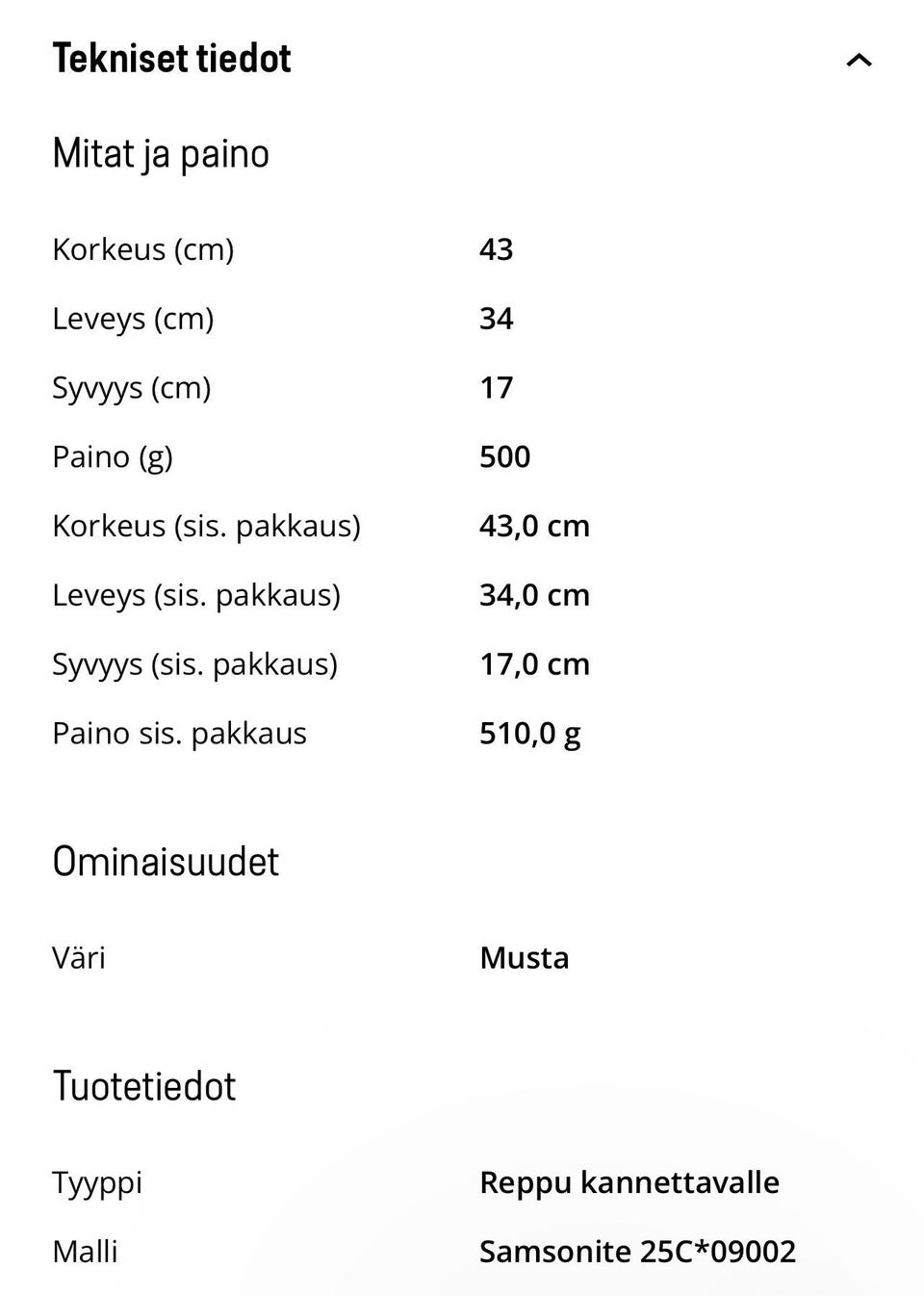Click the Syvyys (cm) label

click(132, 388)
